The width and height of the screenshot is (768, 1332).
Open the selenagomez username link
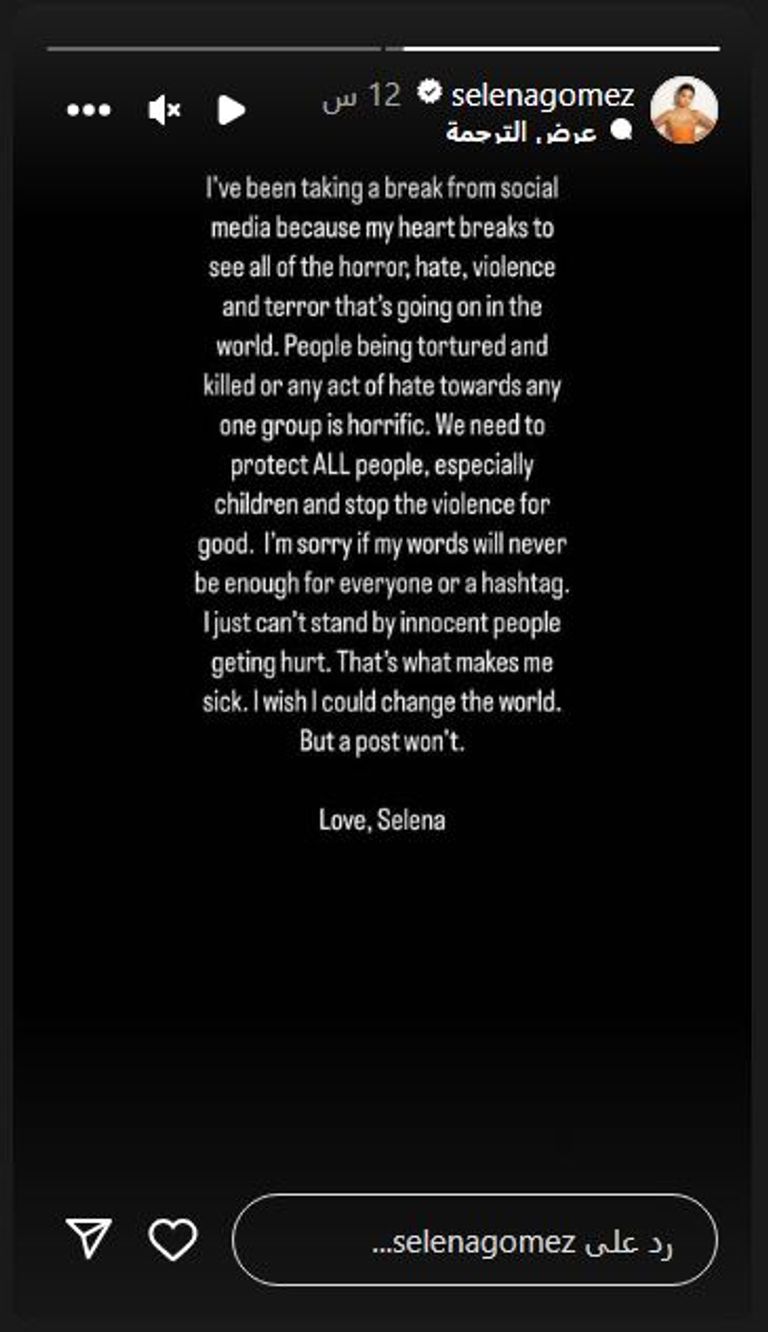pyautogui.click(x=542, y=96)
